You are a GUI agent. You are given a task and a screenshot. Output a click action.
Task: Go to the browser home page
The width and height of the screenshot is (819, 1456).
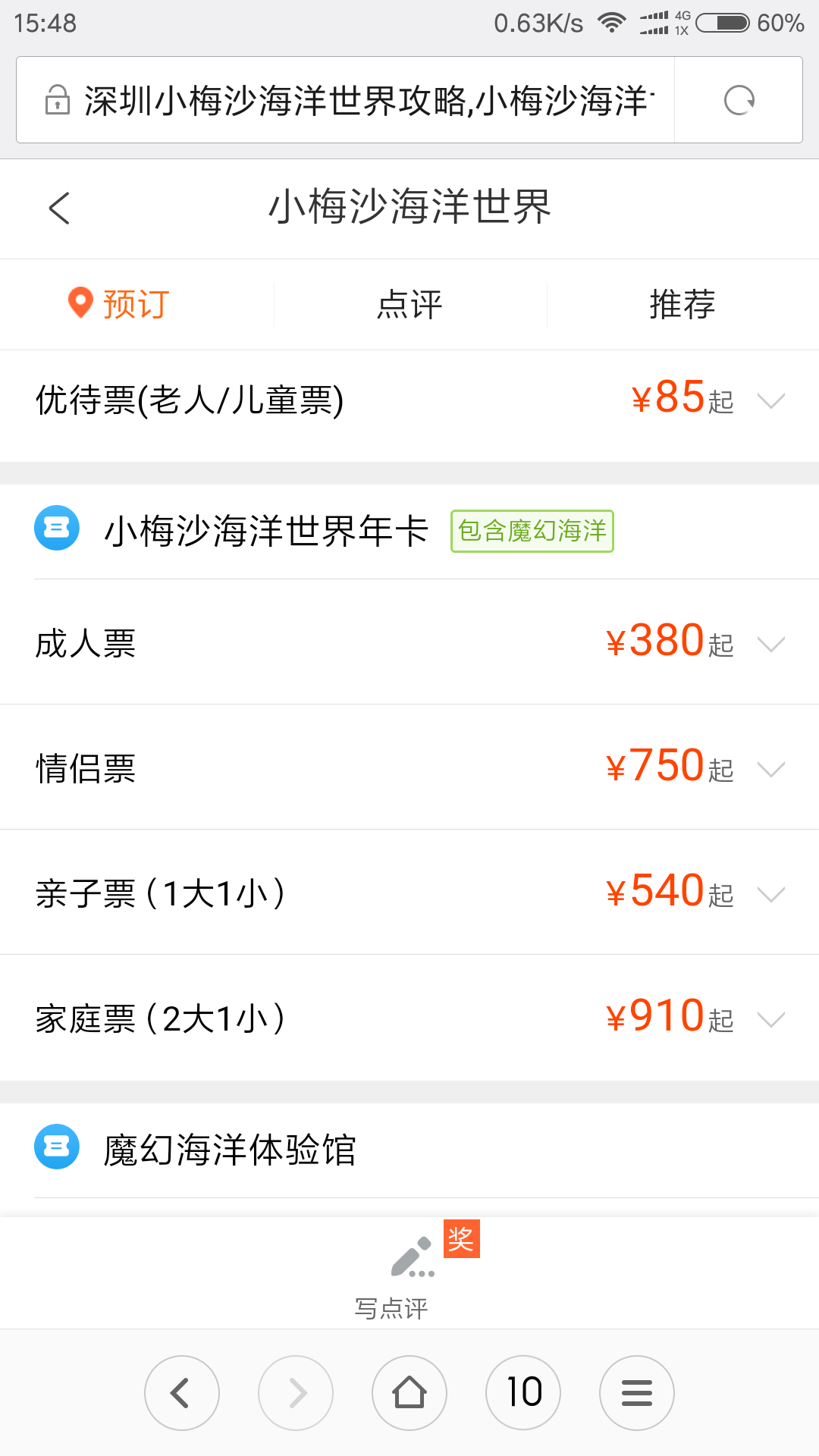point(409,1393)
